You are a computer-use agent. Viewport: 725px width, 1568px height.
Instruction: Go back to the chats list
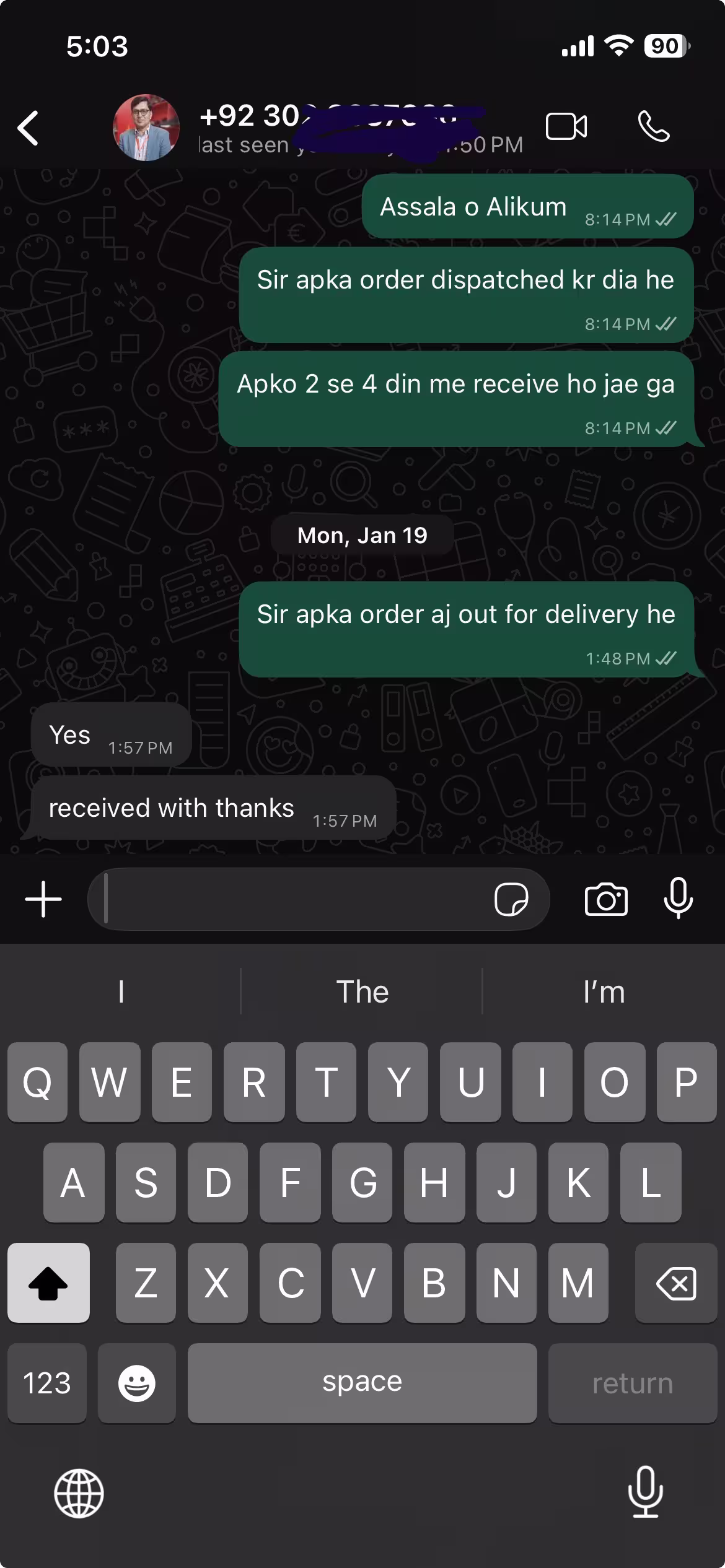(x=29, y=128)
